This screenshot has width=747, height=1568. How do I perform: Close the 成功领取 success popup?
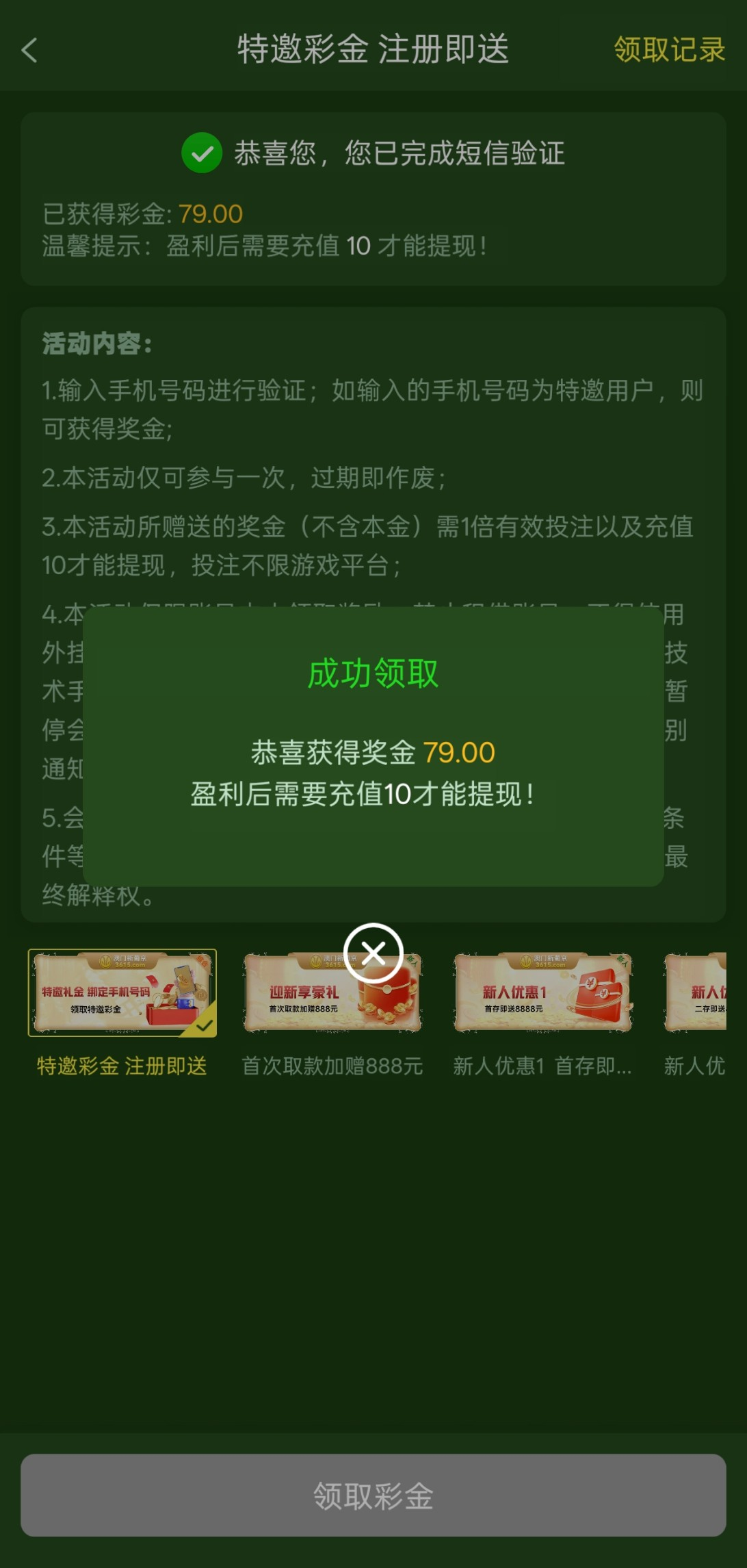tap(373, 953)
